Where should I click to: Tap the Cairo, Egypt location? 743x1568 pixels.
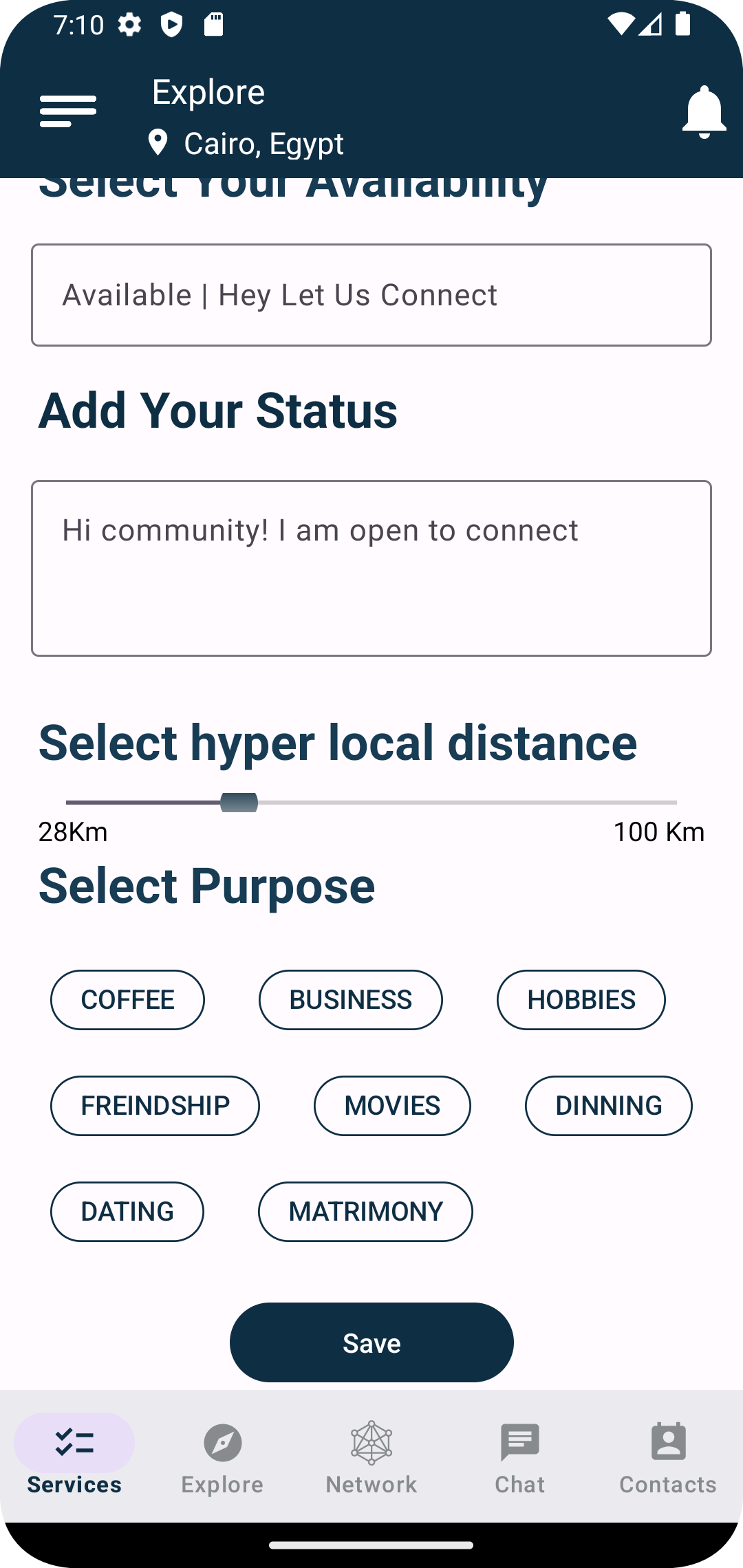point(246,143)
